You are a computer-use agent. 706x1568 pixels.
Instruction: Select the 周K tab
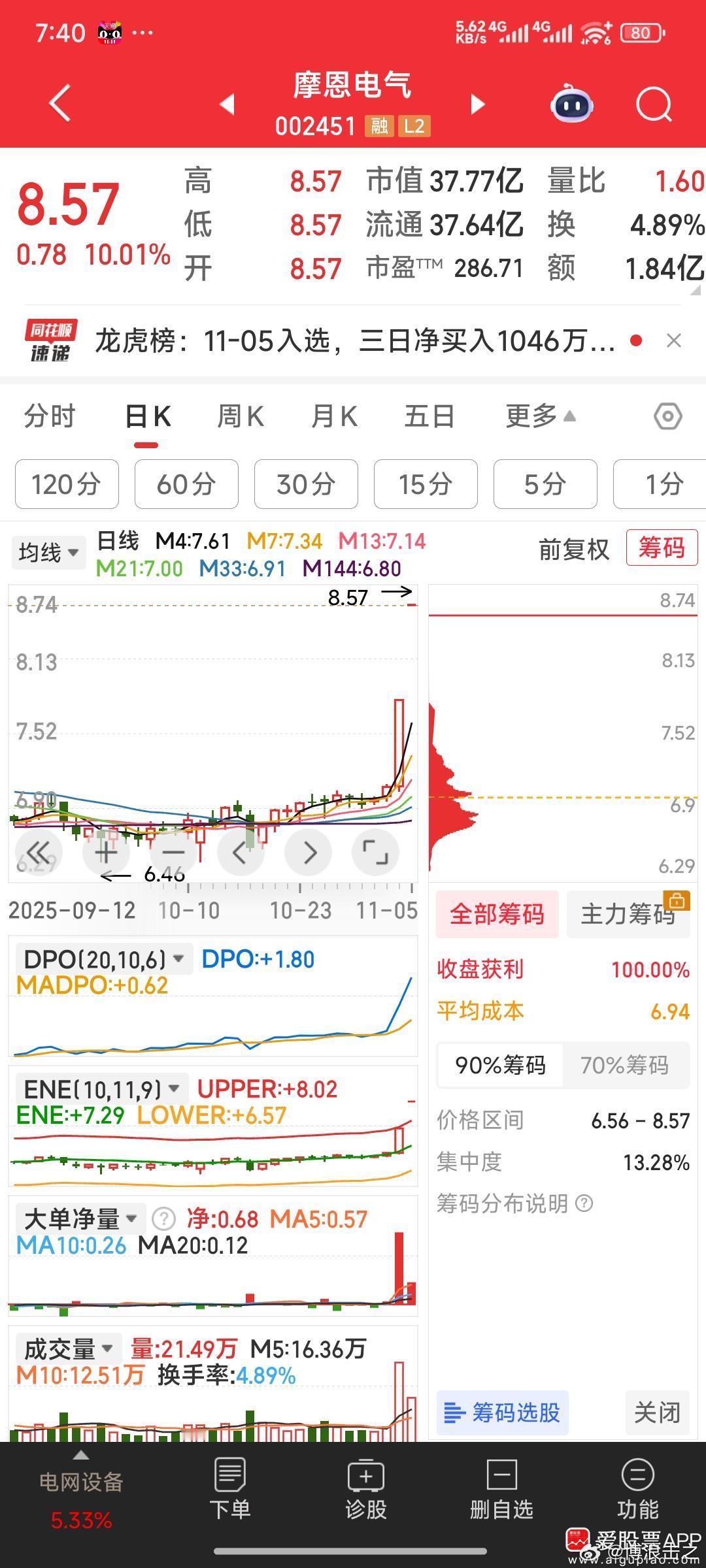point(241,416)
